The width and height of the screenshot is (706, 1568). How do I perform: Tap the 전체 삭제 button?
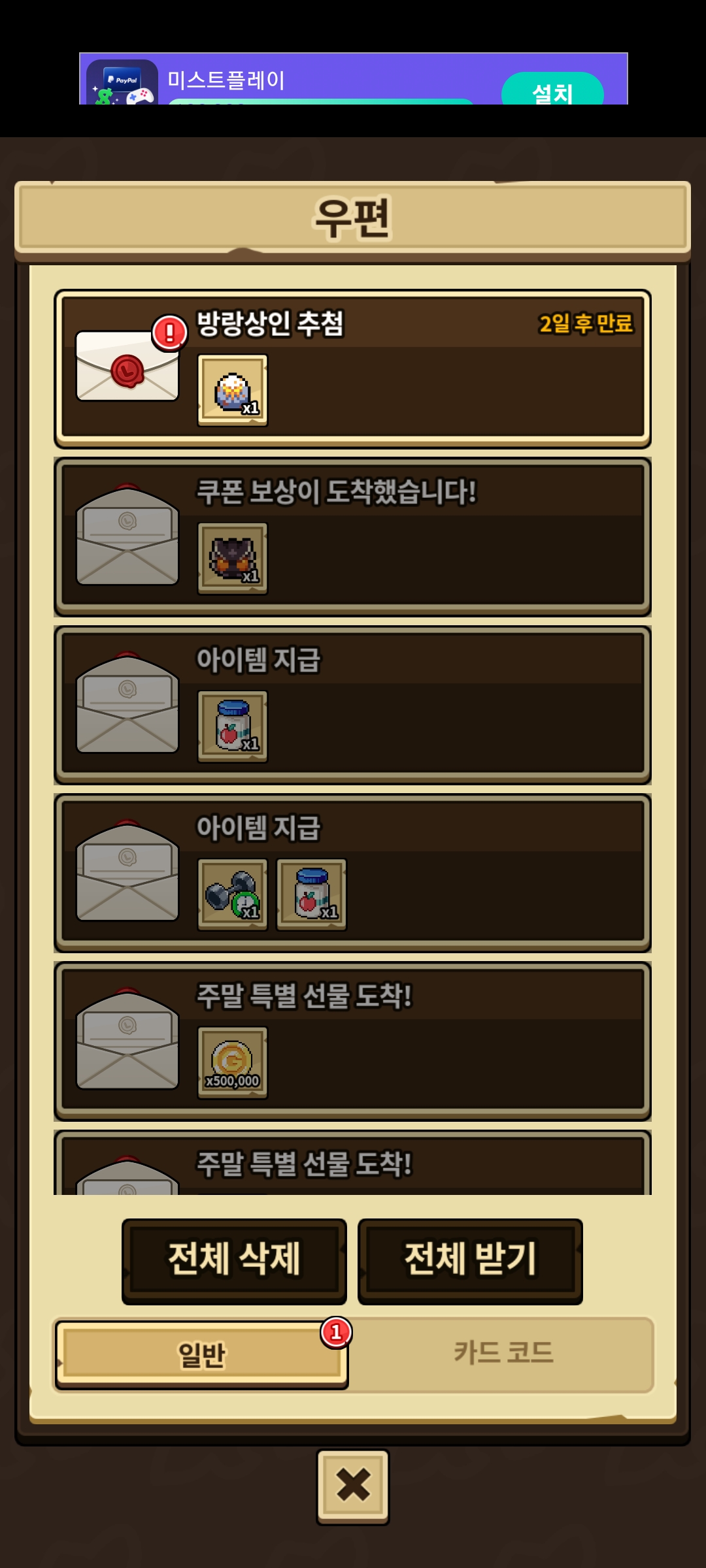[x=234, y=1260]
